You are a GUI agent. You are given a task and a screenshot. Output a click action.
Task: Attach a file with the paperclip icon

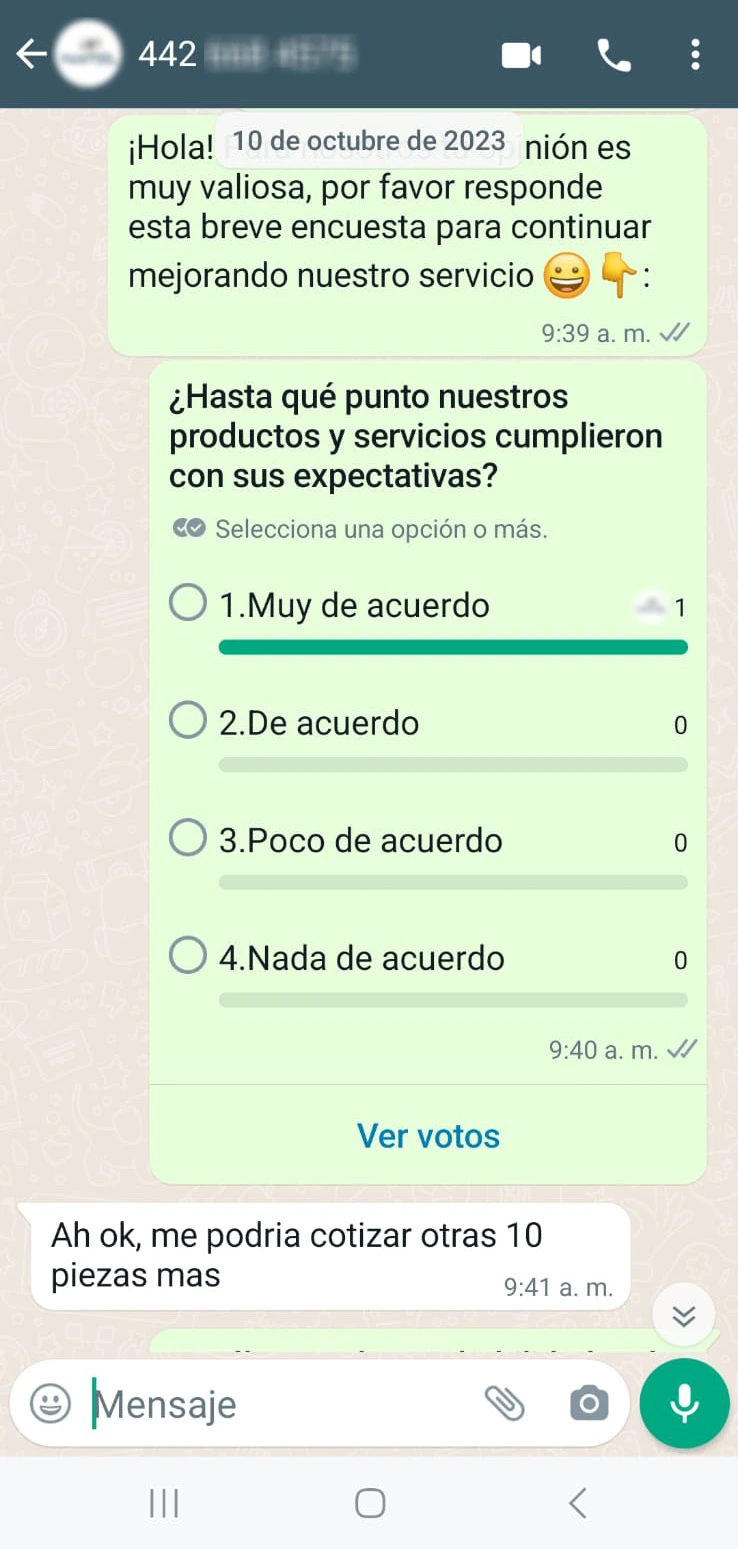(505, 1404)
